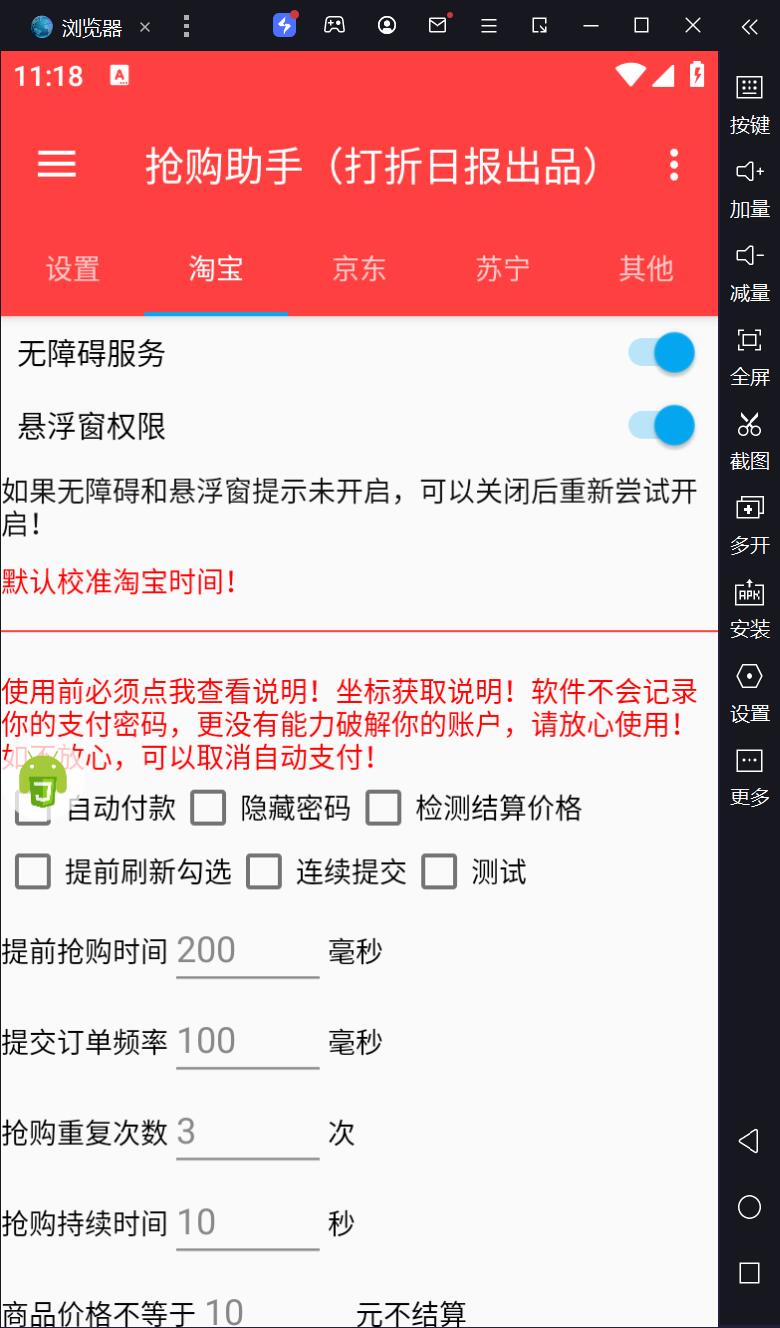The height and width of the screenshot is (1328, 780).
Task: Select the 连续提交 checkbox
Action: [264, 872]
